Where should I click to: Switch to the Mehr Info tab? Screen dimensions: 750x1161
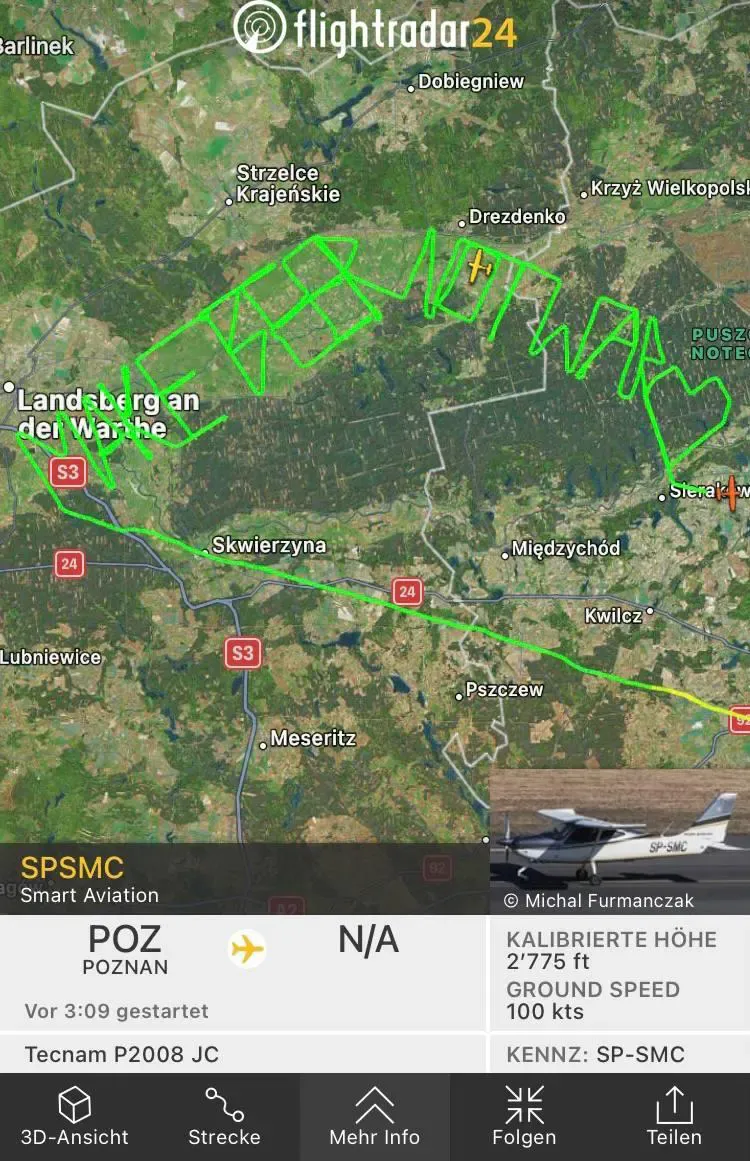pyautogui.click(x=375, y=1115)
